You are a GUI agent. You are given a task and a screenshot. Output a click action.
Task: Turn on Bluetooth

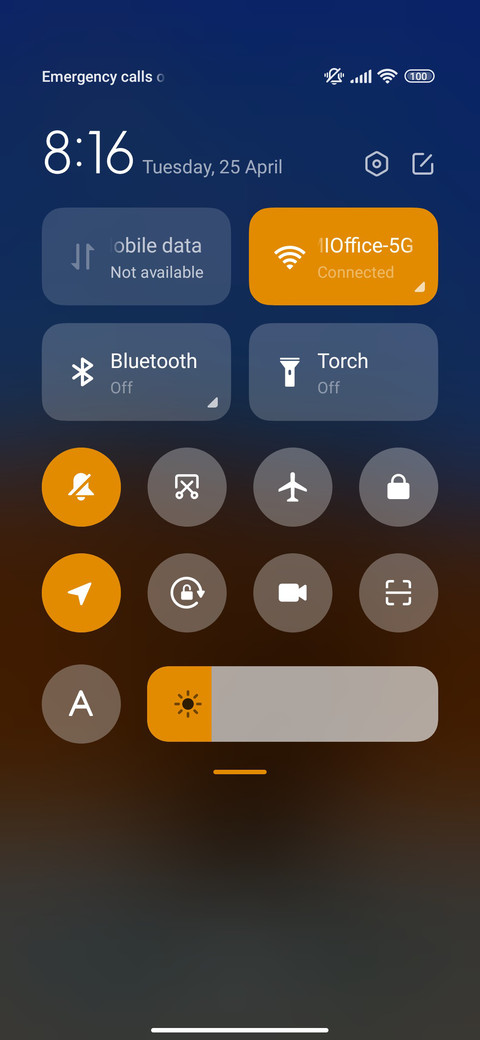click(137, 371)
